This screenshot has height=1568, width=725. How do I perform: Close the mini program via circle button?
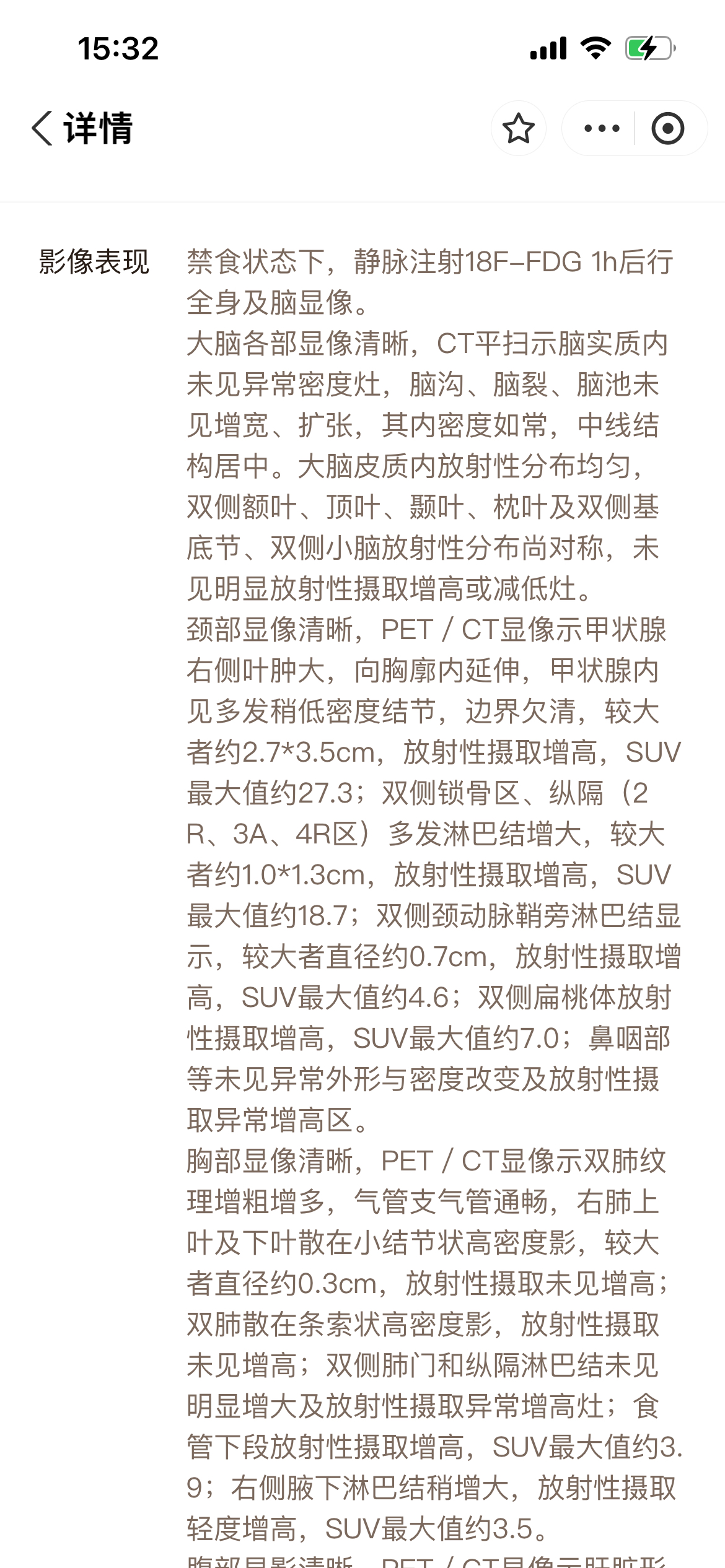tap(668, 128)
